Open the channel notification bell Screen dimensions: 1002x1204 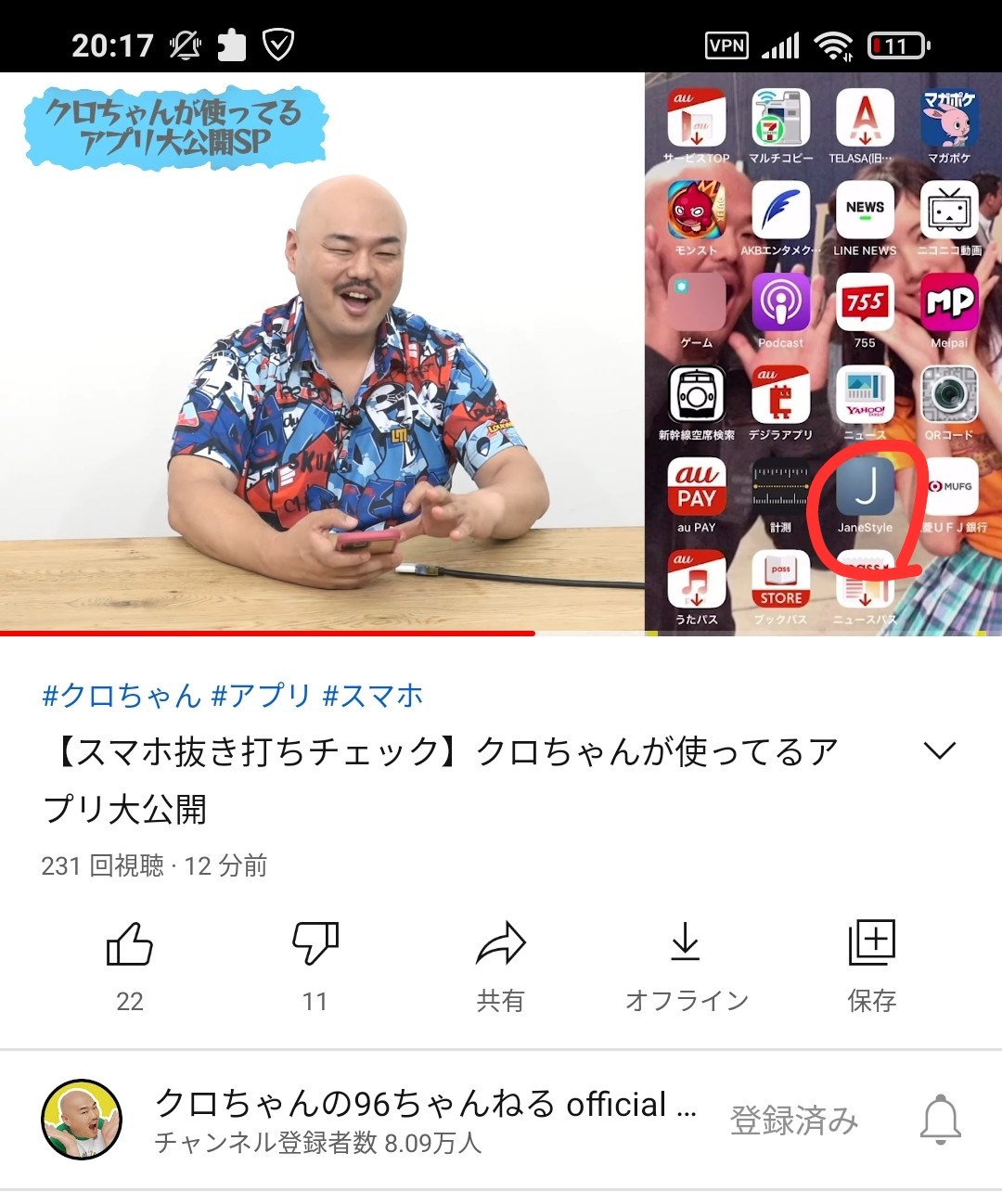940,1120
